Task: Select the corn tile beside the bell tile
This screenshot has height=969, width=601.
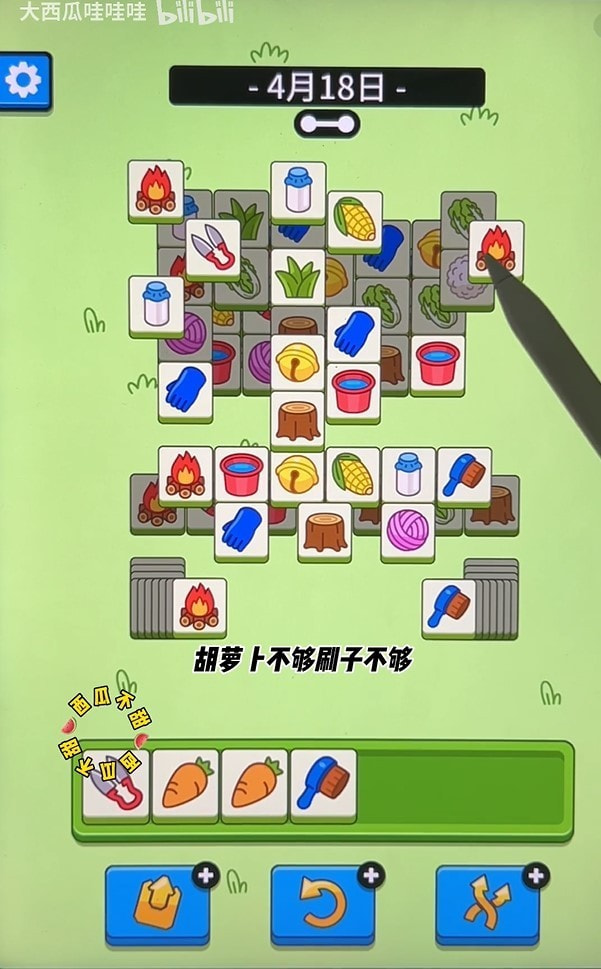Action: [x=353, y=475]
